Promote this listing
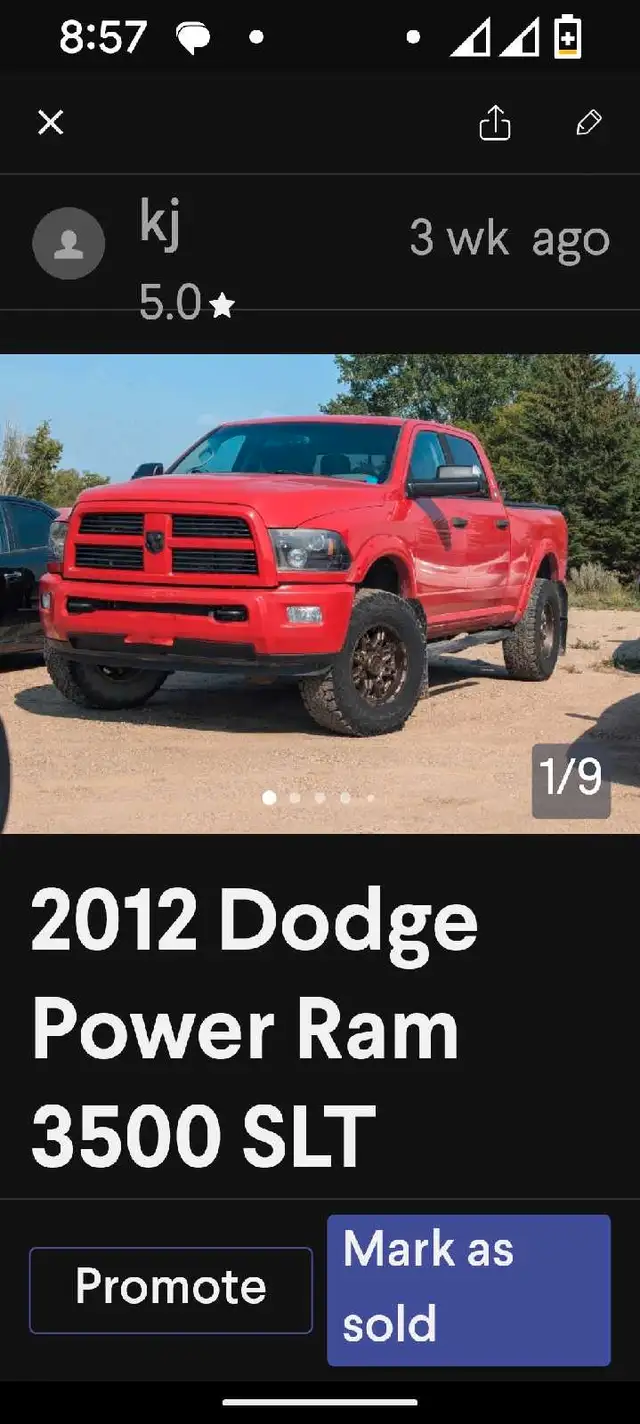Image resolution: width=640 pixels, height=1424 pixels. (171, 1290)
